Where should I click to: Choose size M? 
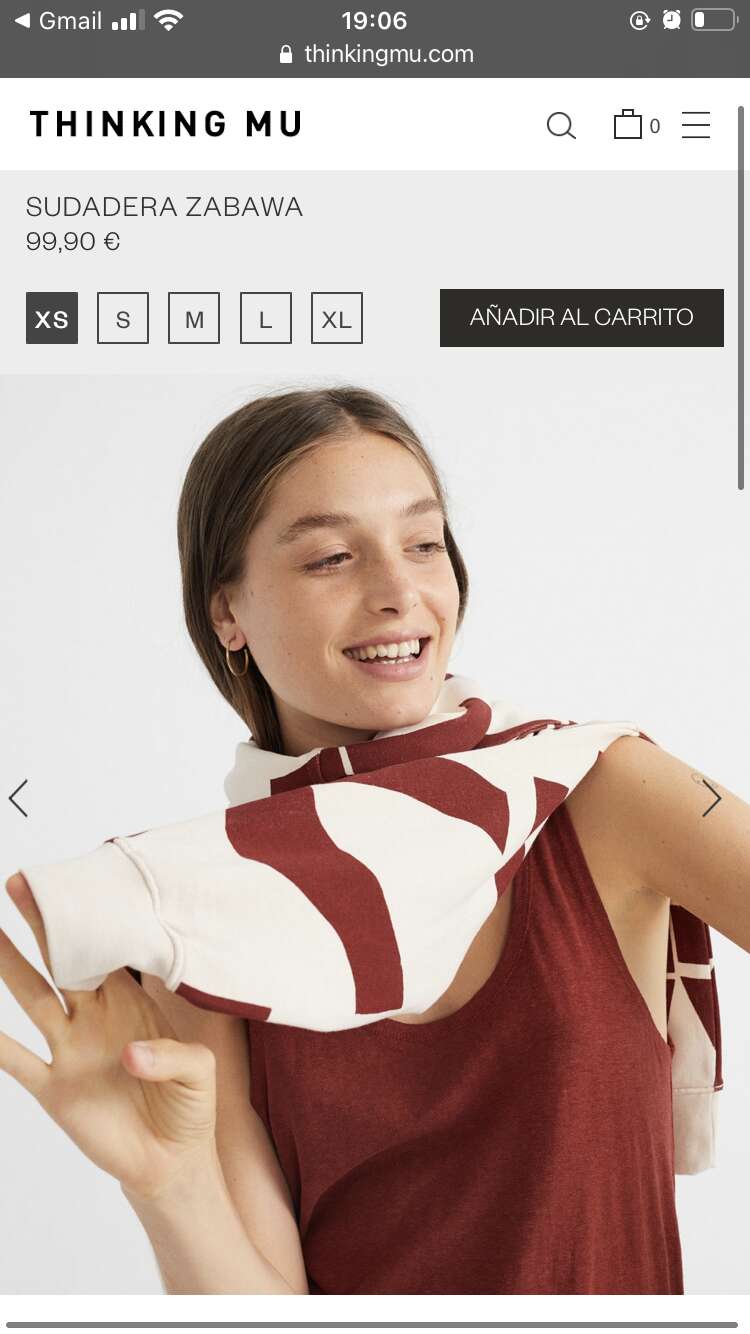tap(194, 318)
